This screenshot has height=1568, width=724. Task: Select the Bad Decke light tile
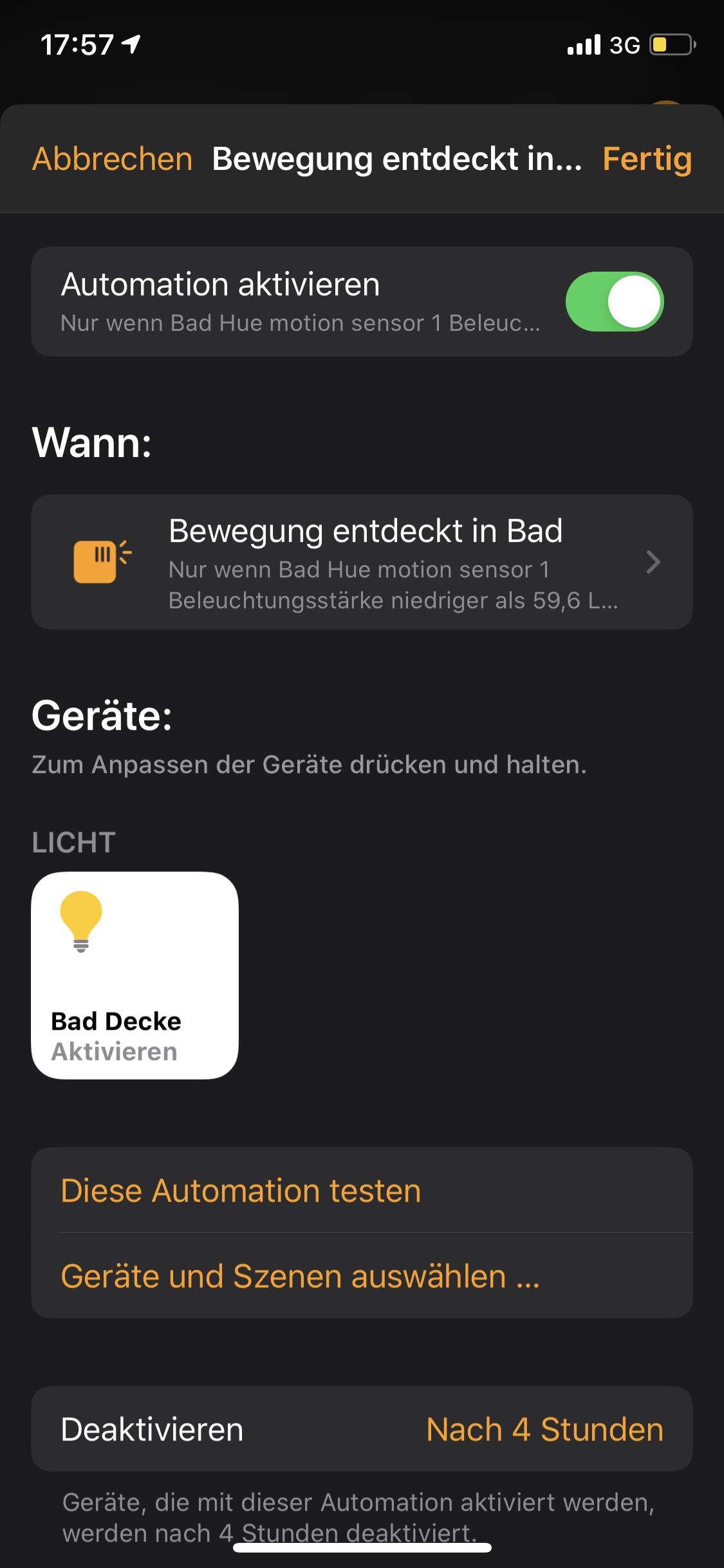[135, 975]
